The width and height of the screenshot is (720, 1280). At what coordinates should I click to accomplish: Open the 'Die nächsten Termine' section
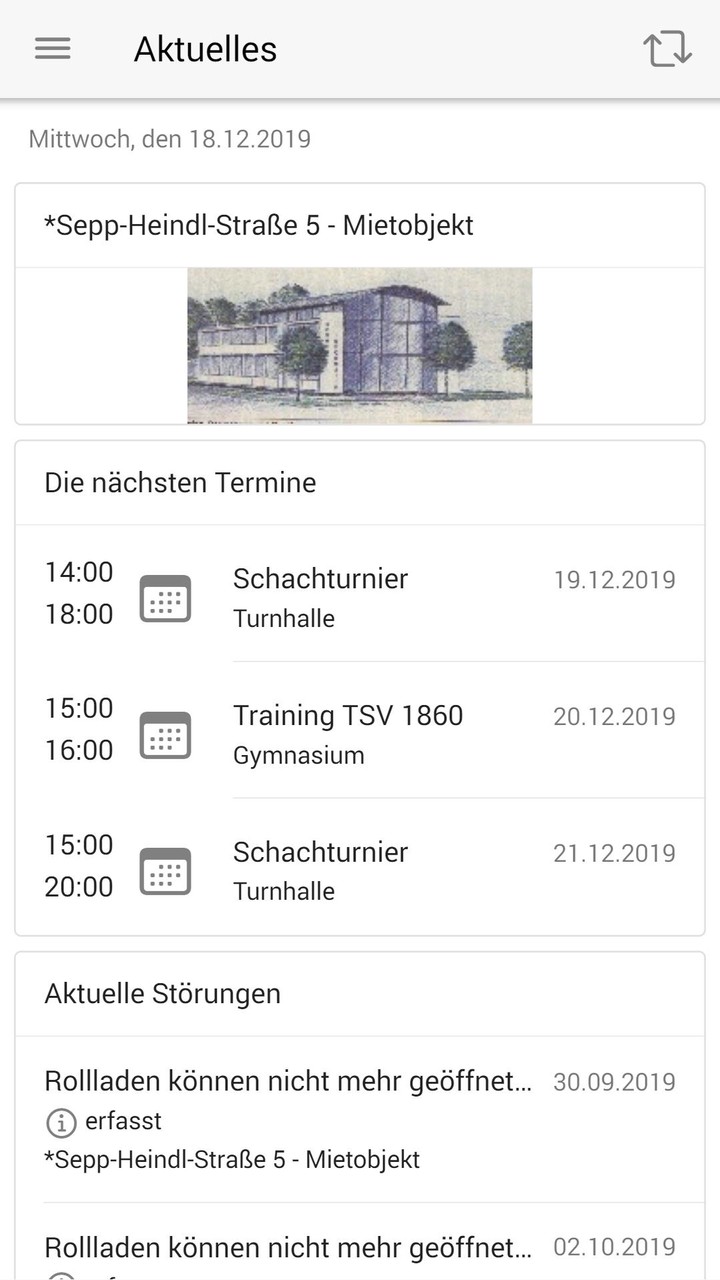[179, 483]
